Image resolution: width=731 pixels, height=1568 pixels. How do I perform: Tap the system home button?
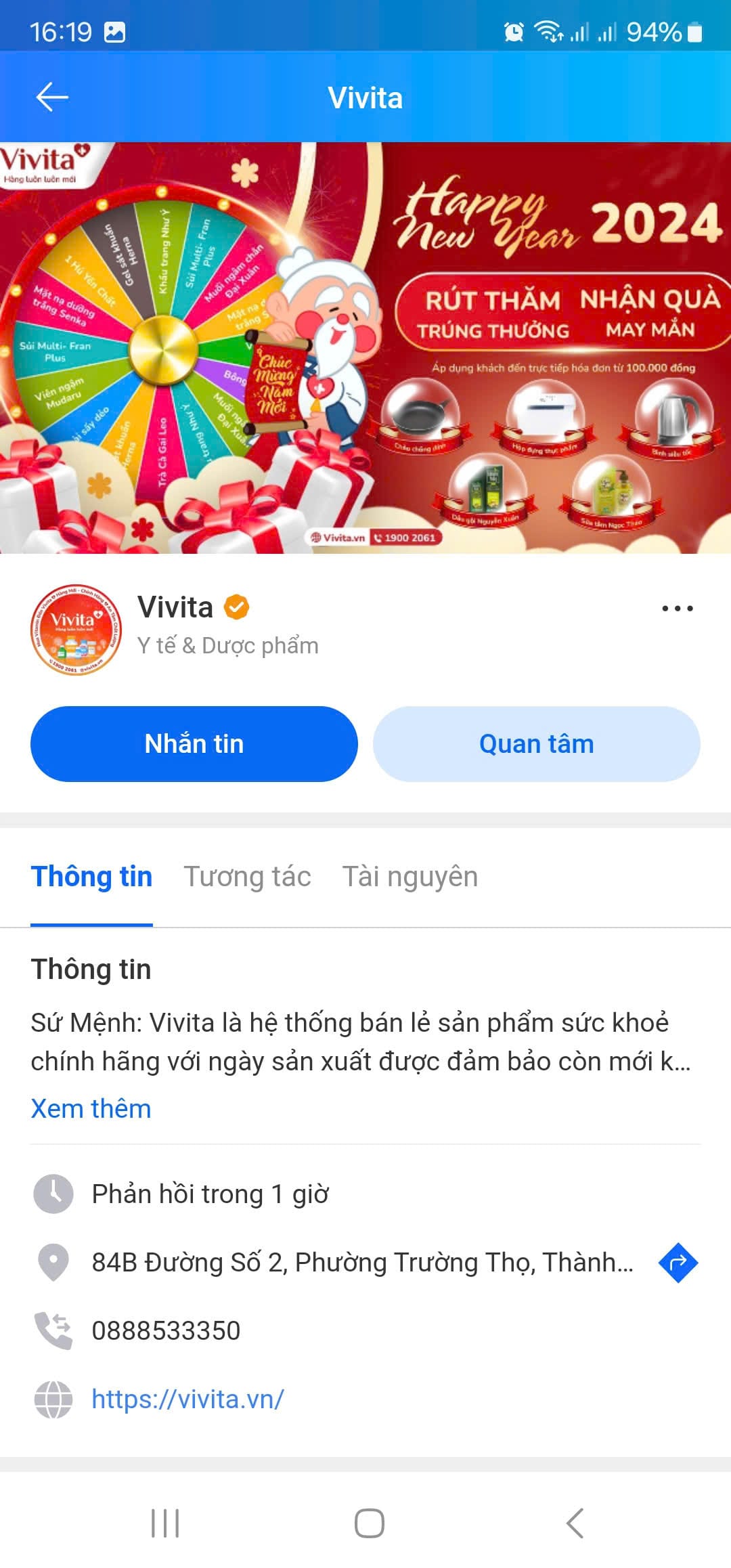click(369, 1523)
